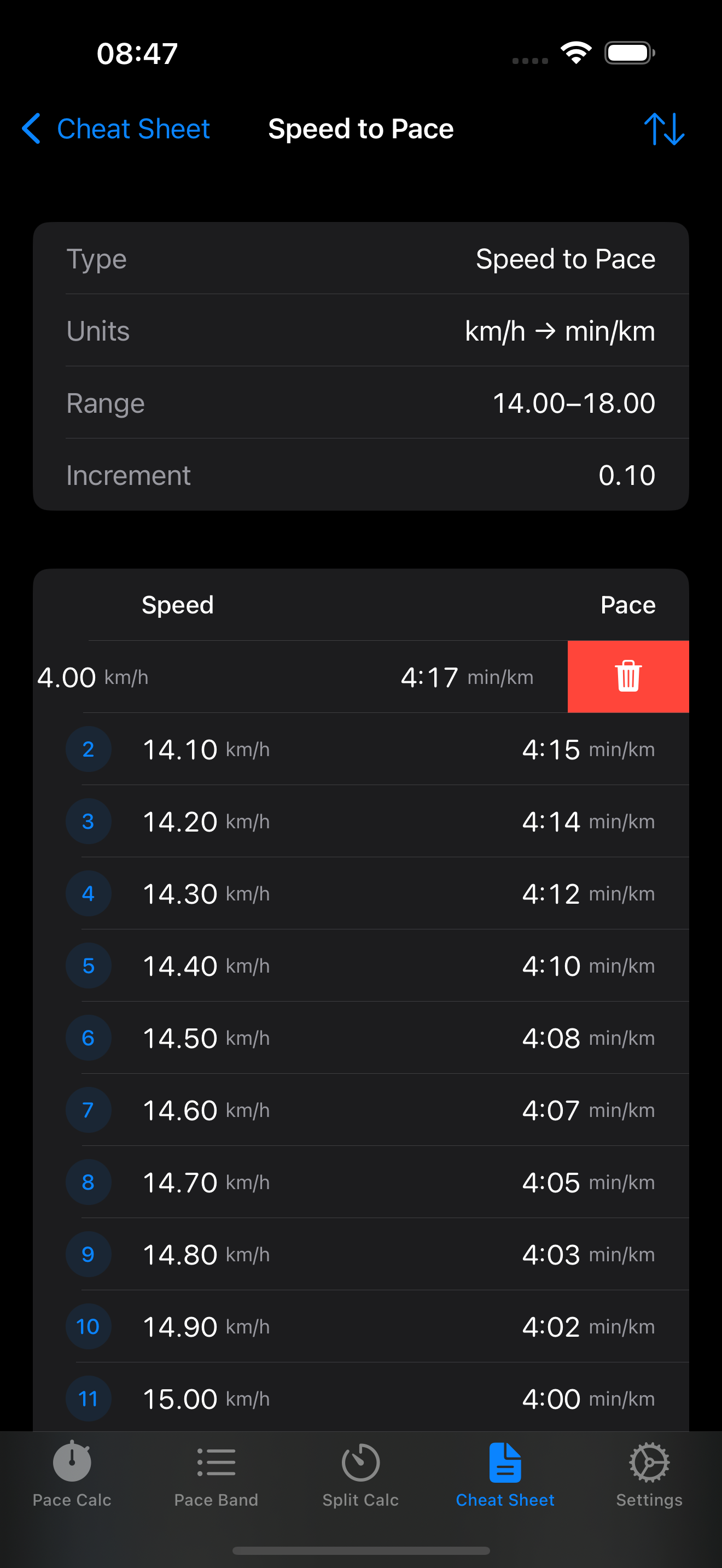Tap the Pace Band list icon
This screenshot has width=722, height=1568.
tap(216, 1461)
